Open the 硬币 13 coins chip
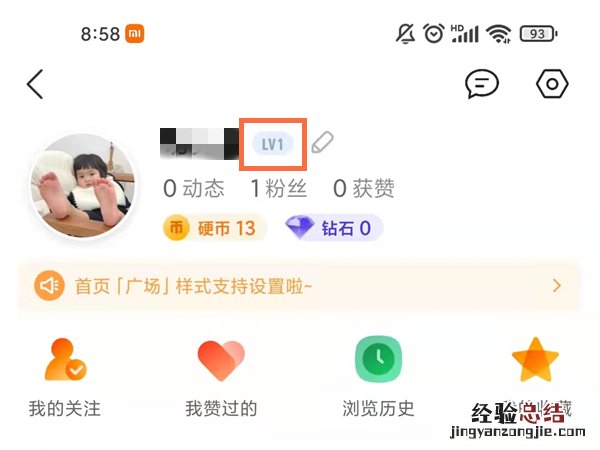This screenshot has height=450, width=600. click(x=210, y=229)
